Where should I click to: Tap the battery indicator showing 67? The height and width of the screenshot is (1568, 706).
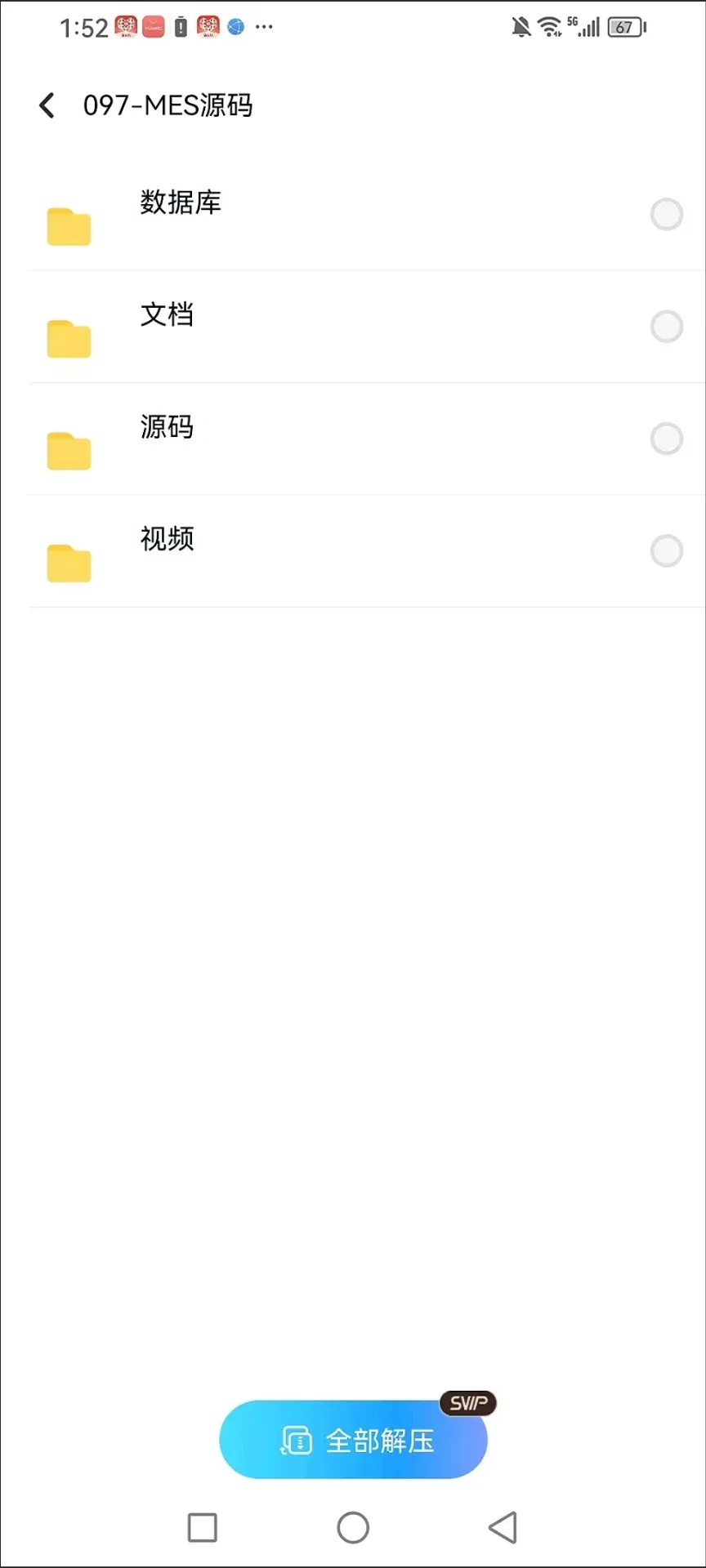[x=623, y=27]
